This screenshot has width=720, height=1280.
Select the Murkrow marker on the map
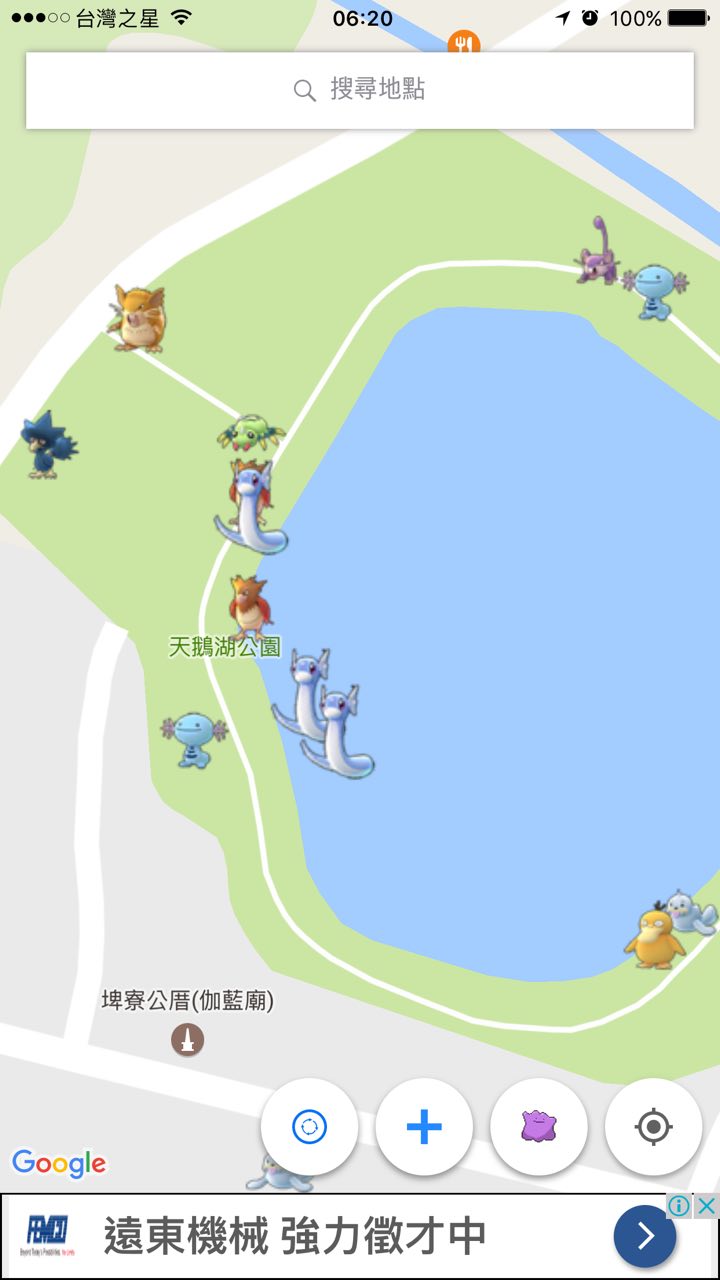(x=46, y=447)
